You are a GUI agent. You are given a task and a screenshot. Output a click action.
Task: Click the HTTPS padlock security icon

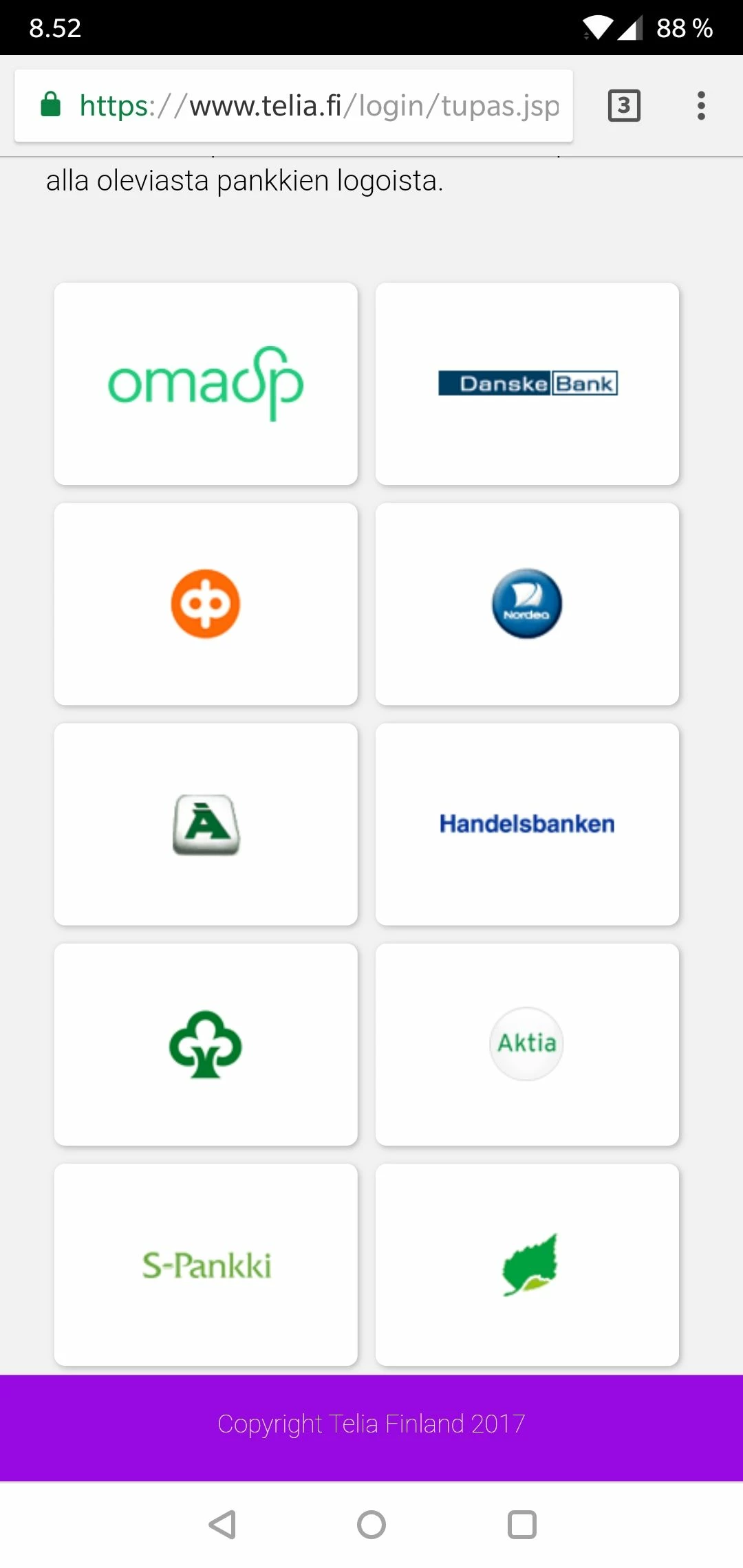[x=51, y=106]
